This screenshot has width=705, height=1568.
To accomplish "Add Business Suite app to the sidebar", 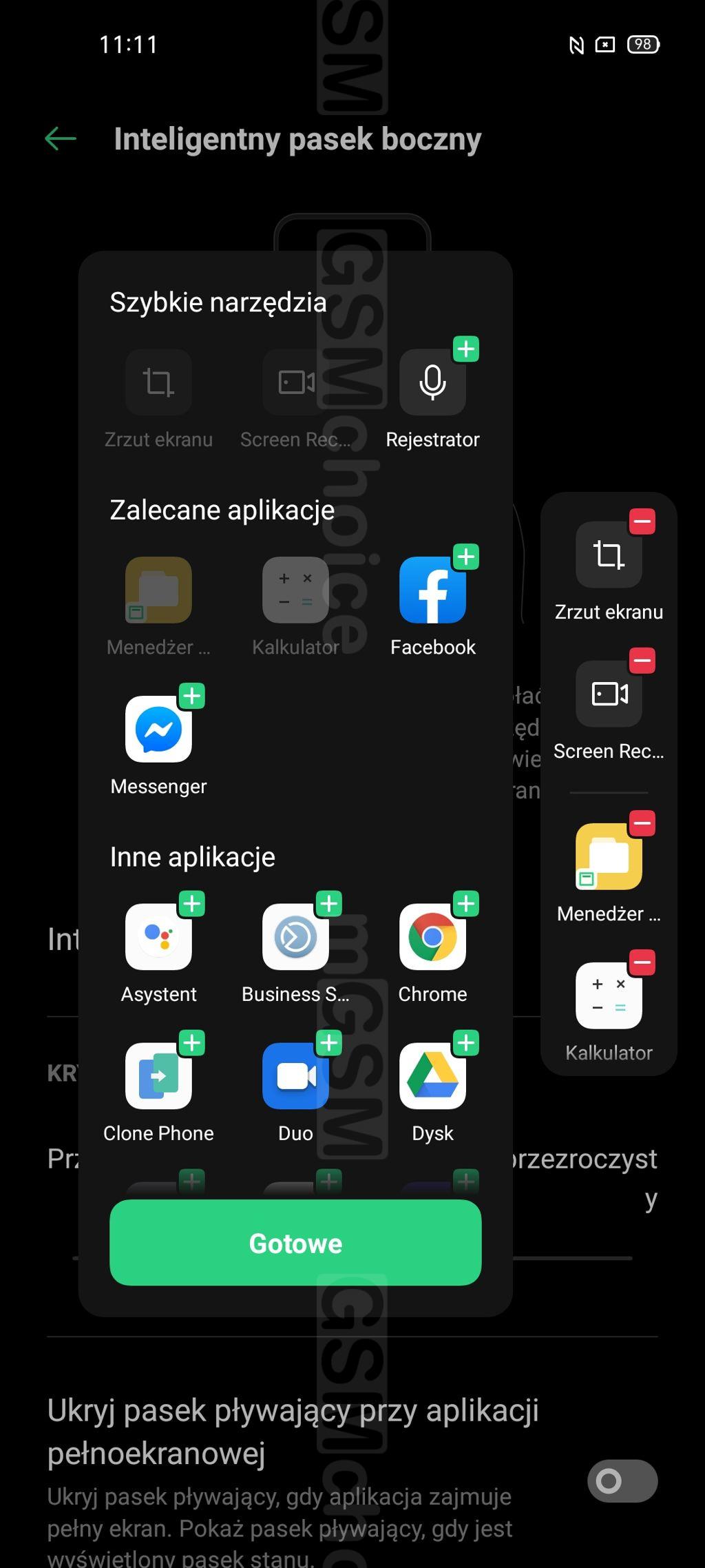I will (329, 904).
